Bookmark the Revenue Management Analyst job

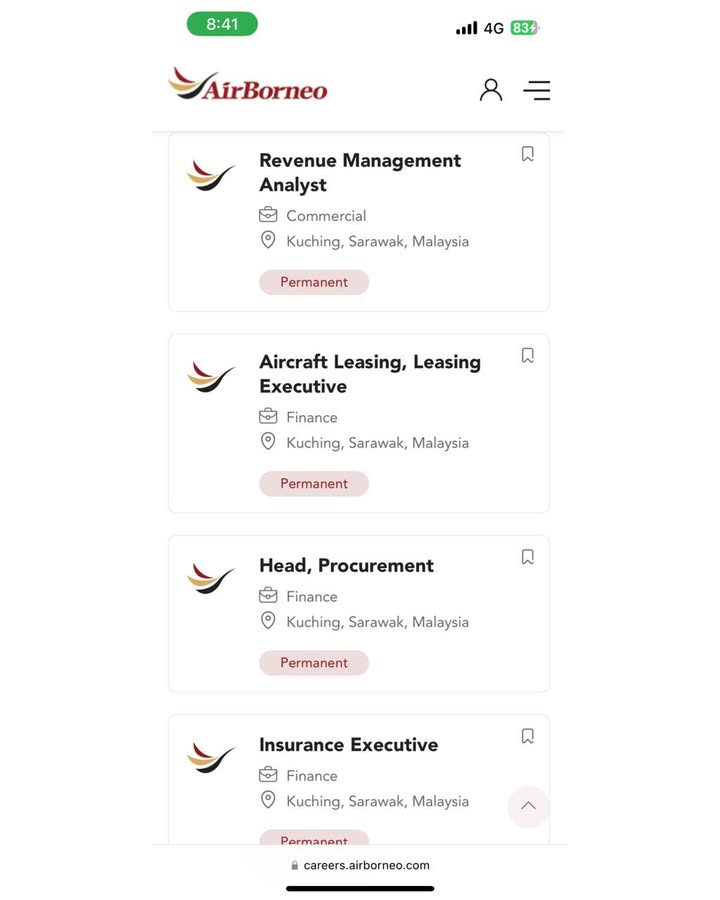tap(527, 154)
